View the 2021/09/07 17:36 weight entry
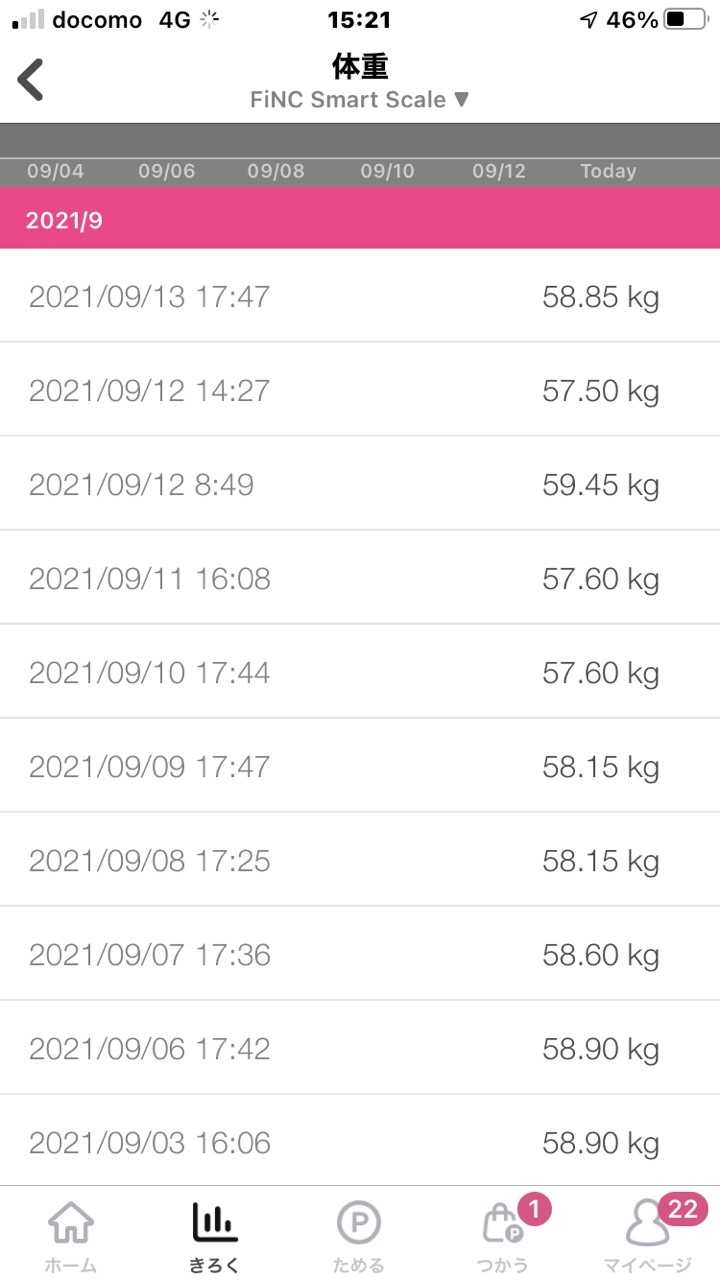This screenshot has width=720, height=1280. click(x=360, y=955)
